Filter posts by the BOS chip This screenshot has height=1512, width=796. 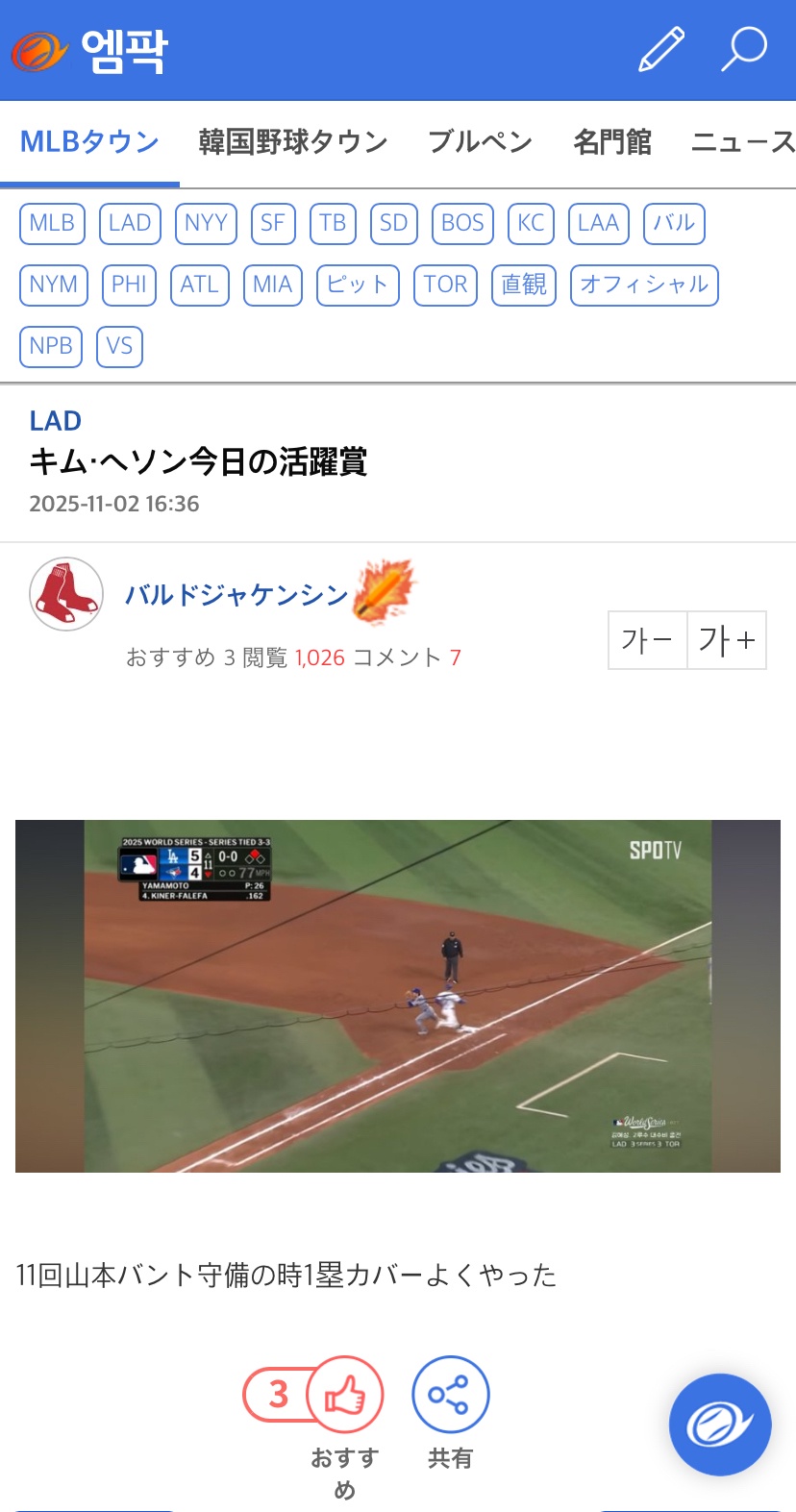[x=462, y=223]
